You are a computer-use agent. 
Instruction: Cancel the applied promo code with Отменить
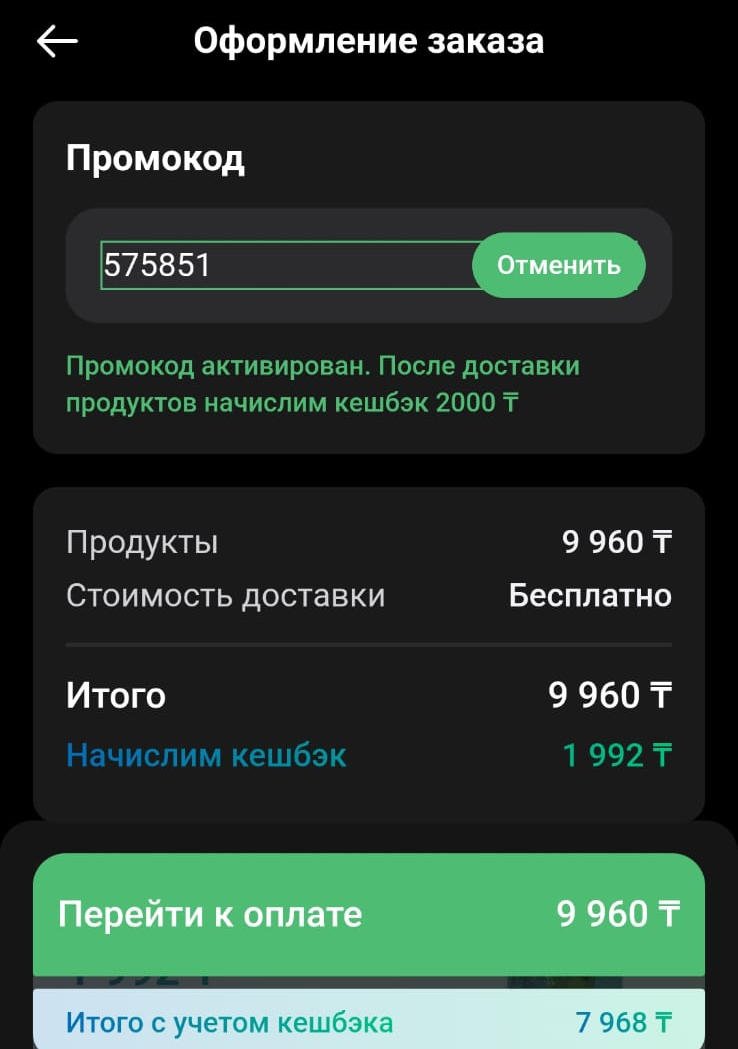click(558, 265)
